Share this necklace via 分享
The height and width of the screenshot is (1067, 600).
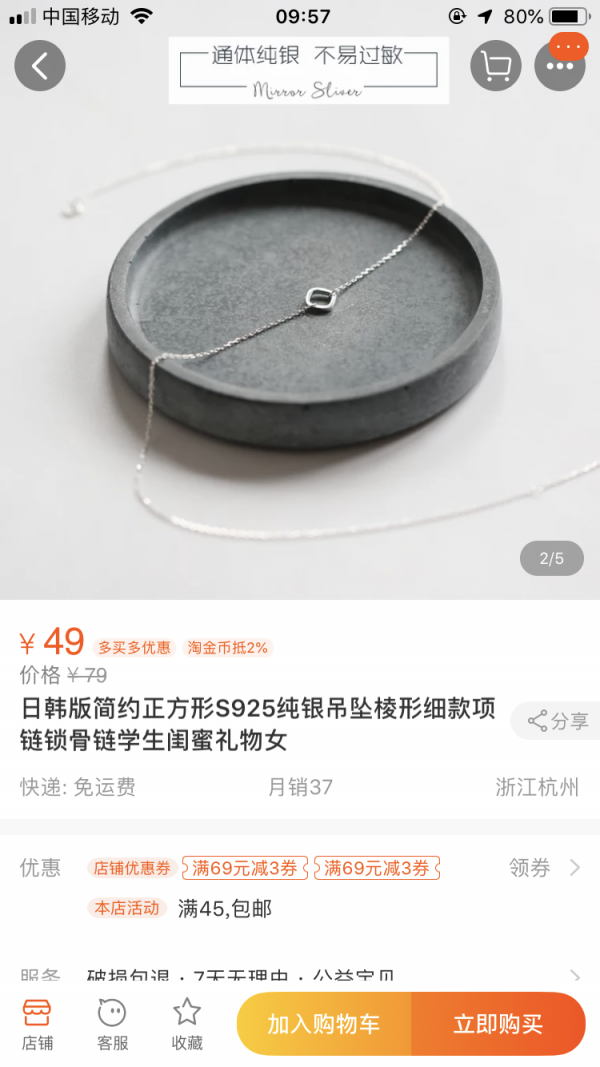coord(556,721)
